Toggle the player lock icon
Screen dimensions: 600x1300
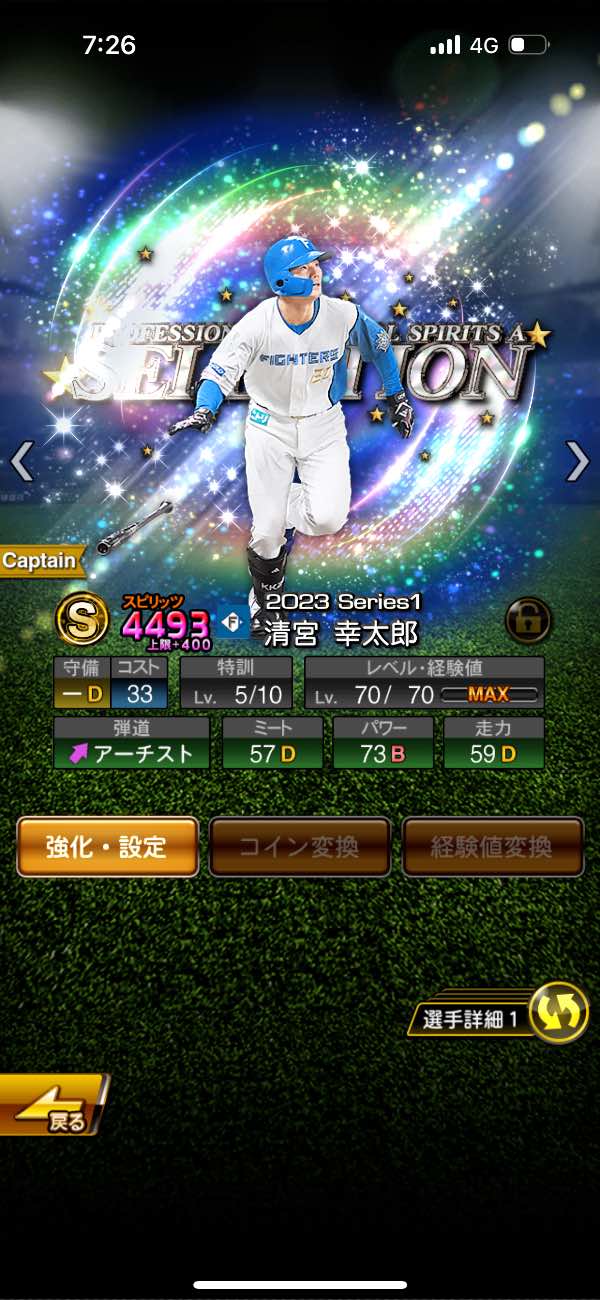click(527, 621)
